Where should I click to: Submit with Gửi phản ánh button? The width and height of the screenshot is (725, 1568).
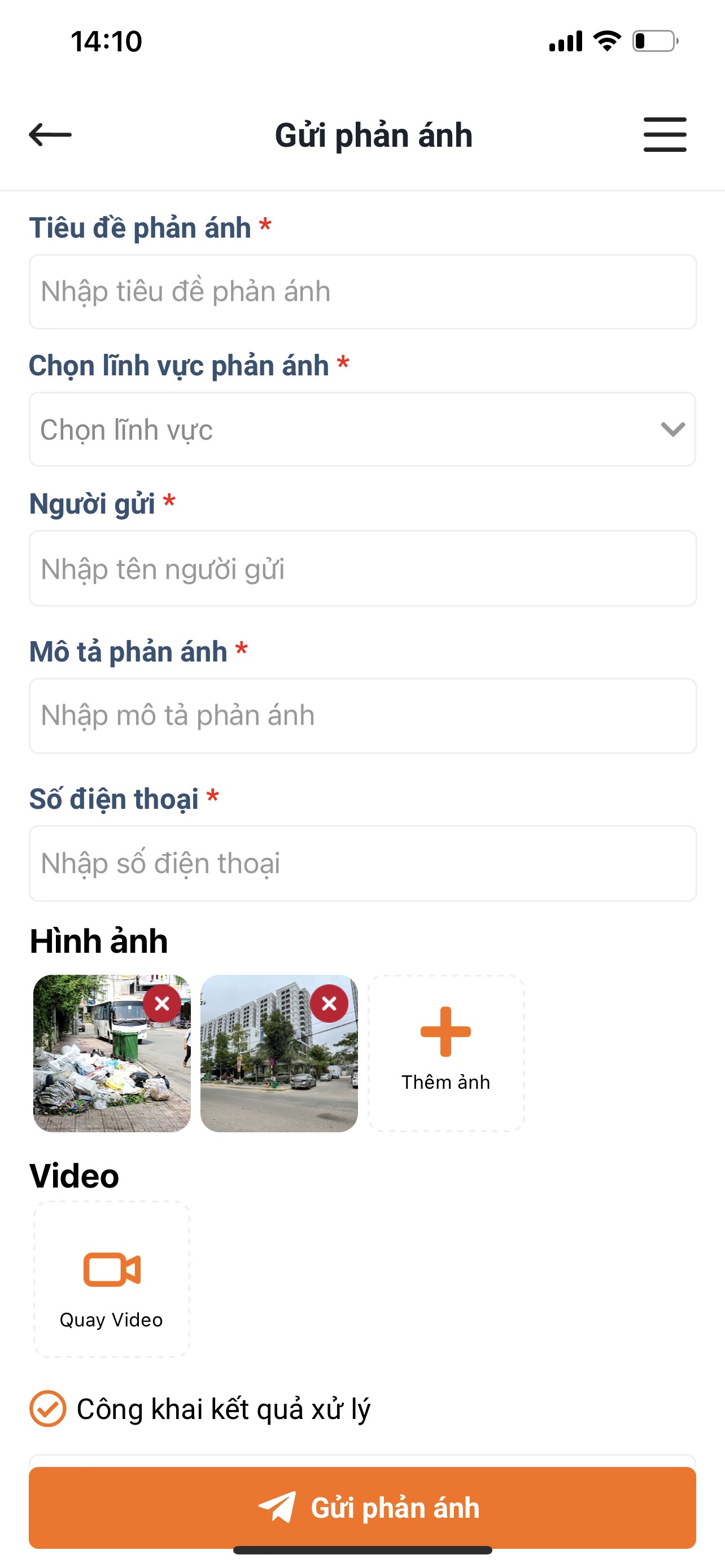click(363, 1507)
